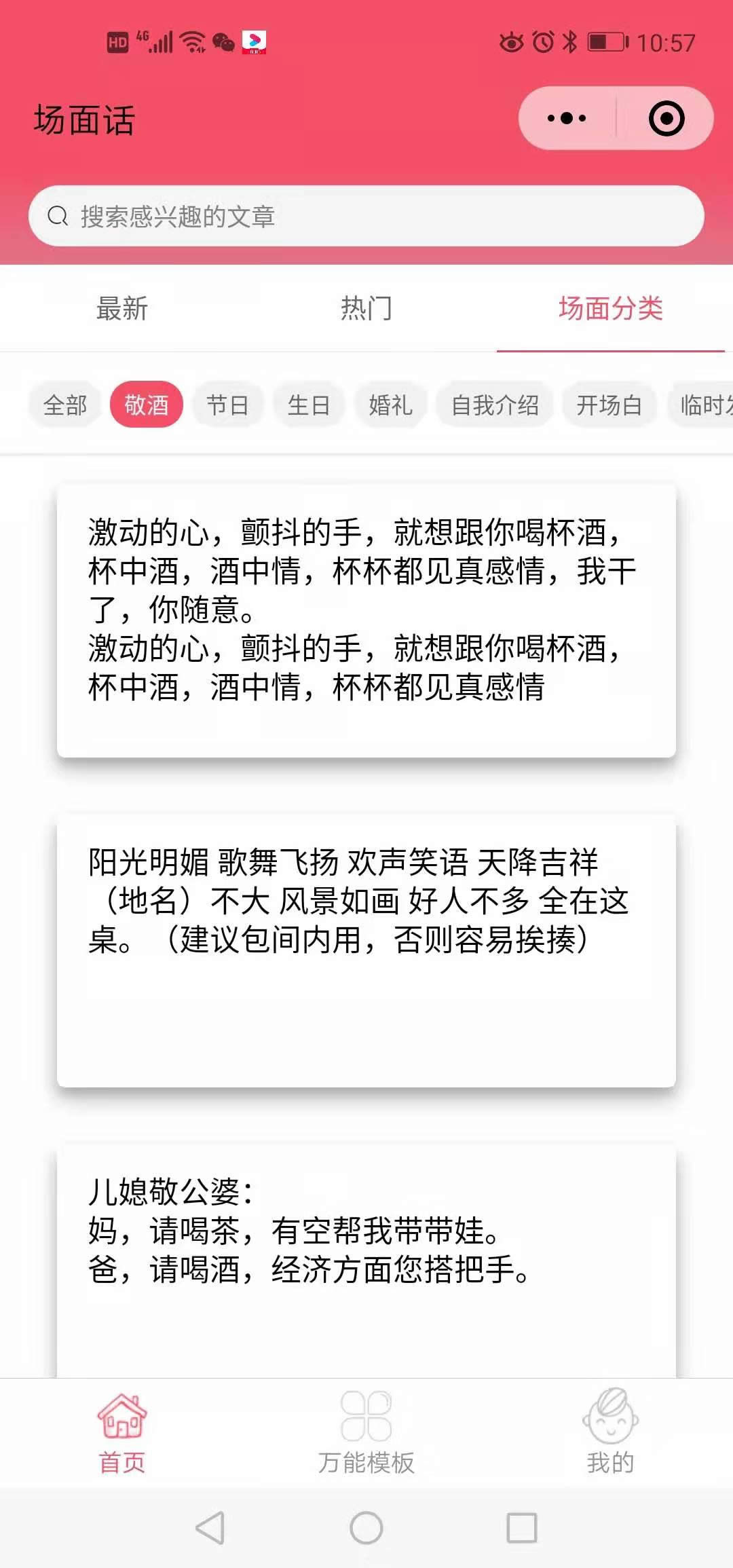Switch to the 最新 tab

pyautogui.click(x=122, y=309)
